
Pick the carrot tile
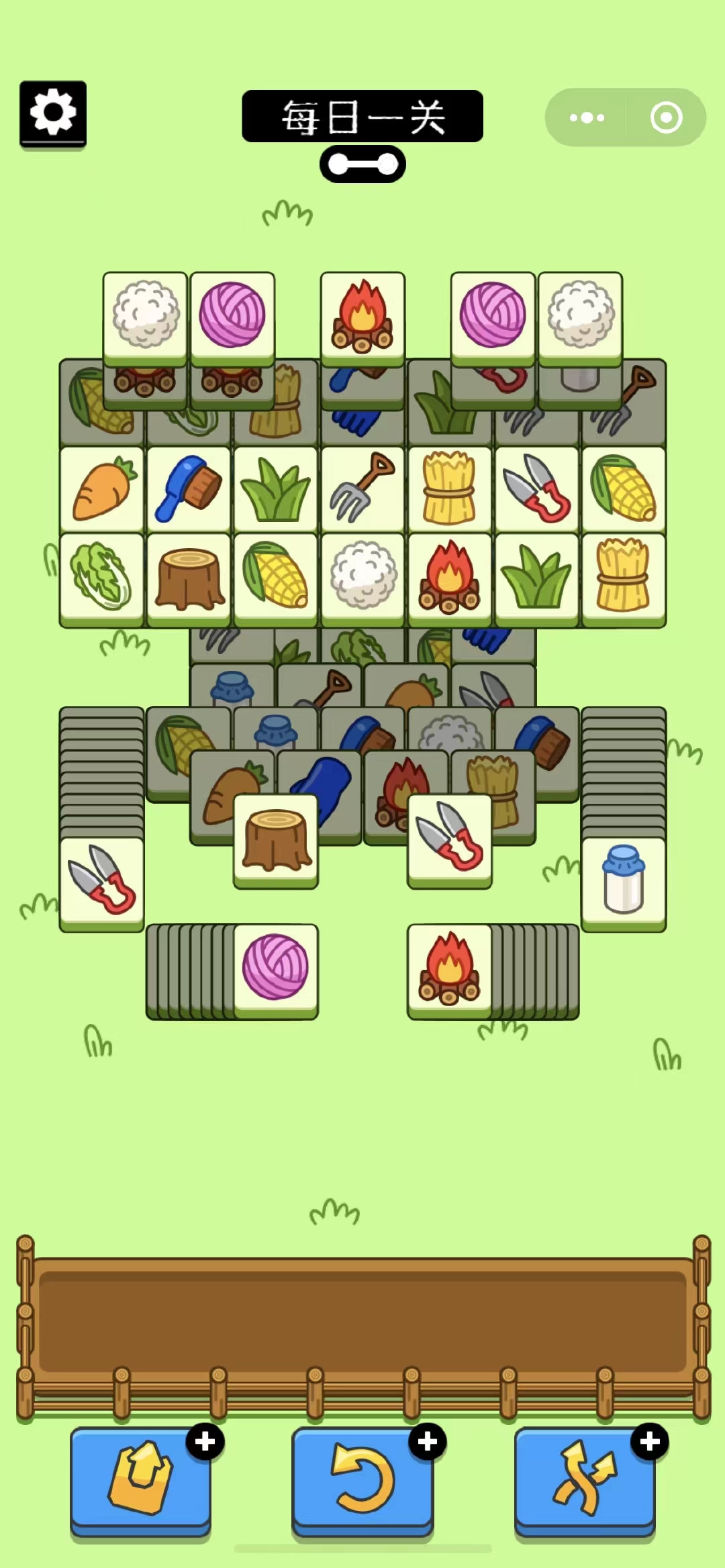102,490
